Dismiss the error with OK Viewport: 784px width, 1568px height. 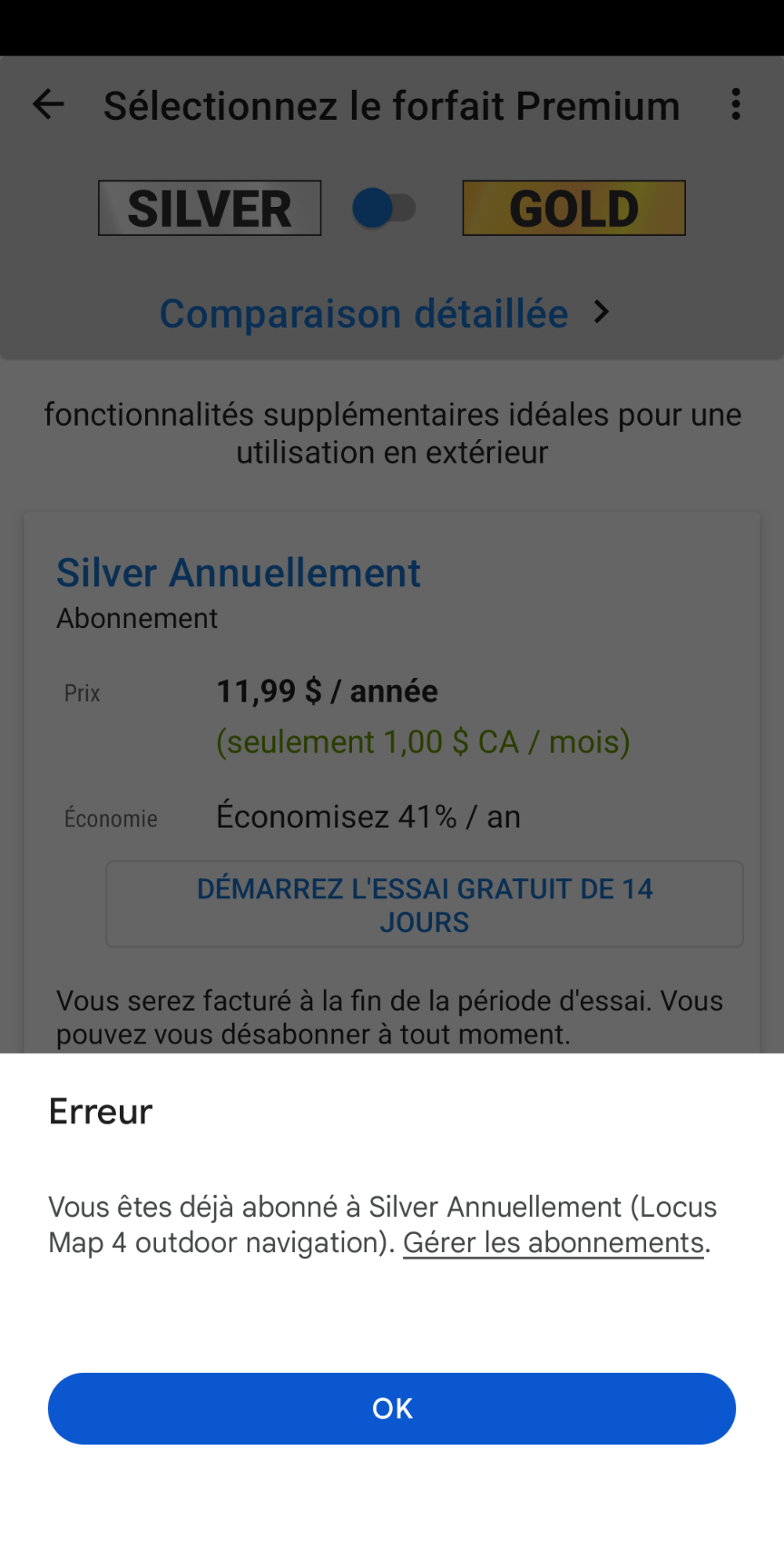point(391,1407)
